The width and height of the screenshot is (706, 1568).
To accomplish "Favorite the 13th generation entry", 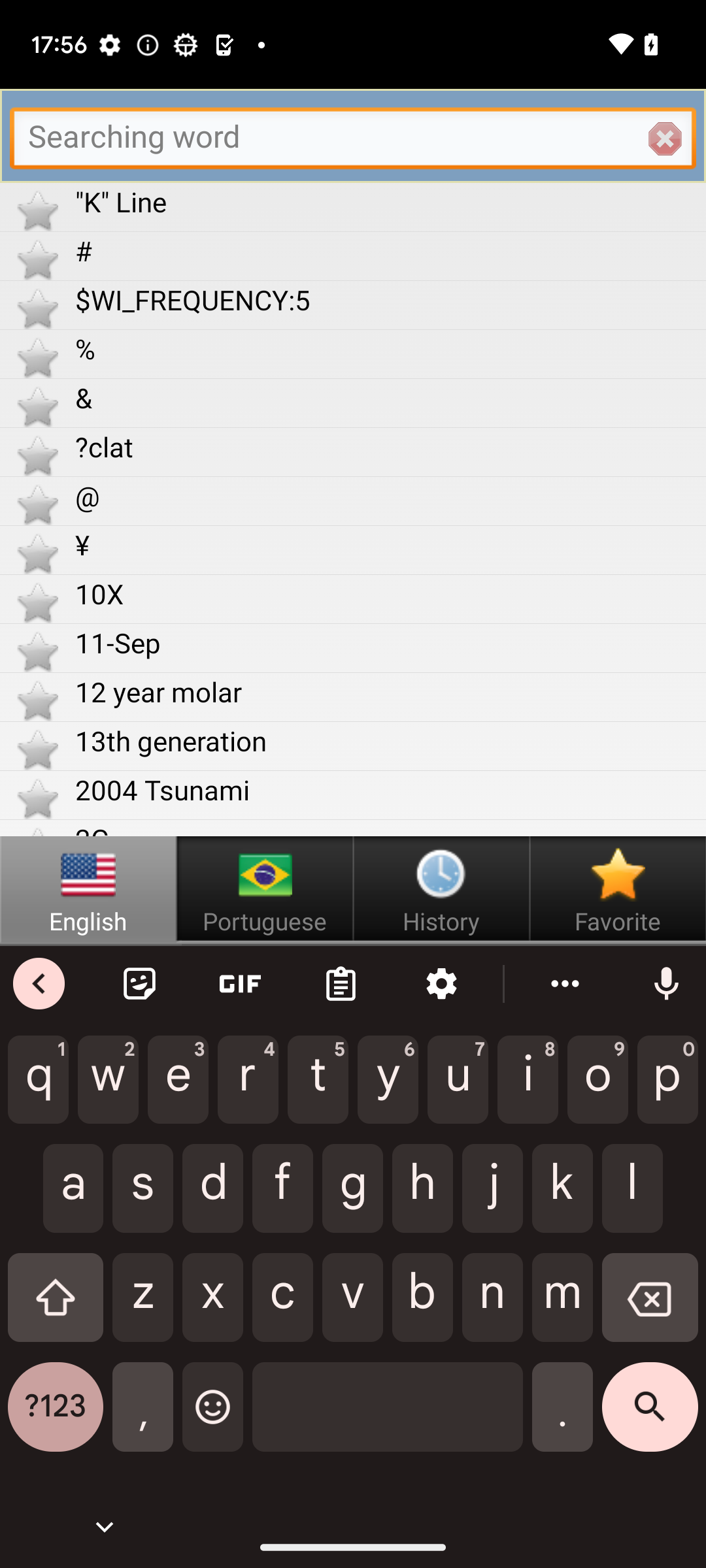I will pos(37,749).
